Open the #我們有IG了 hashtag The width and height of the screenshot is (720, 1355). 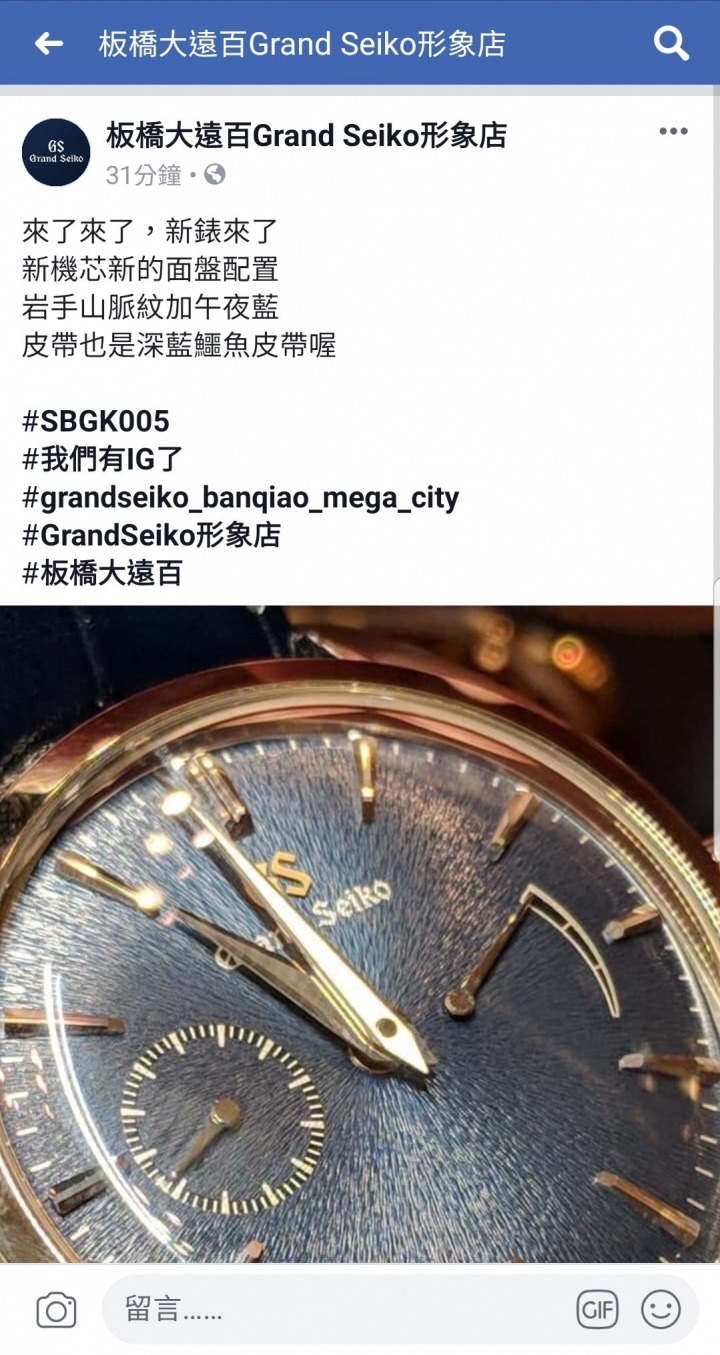pyautogui.click(x=103, y=459)
